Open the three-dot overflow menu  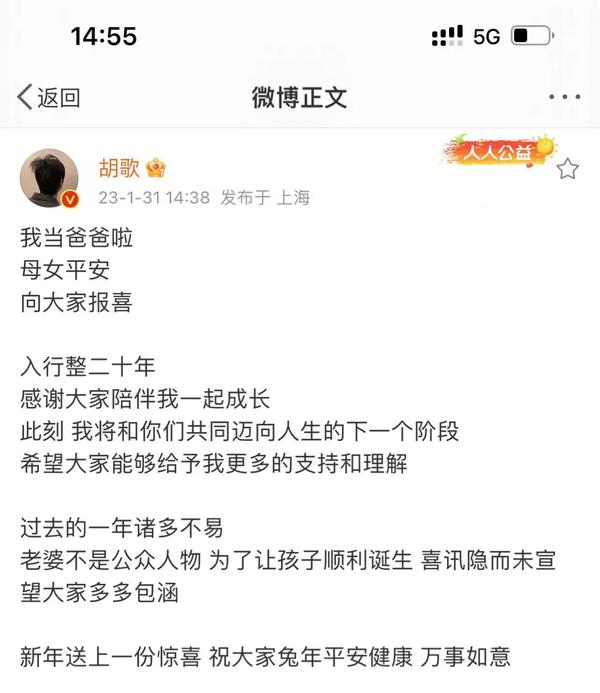click(x=564, y=98)
